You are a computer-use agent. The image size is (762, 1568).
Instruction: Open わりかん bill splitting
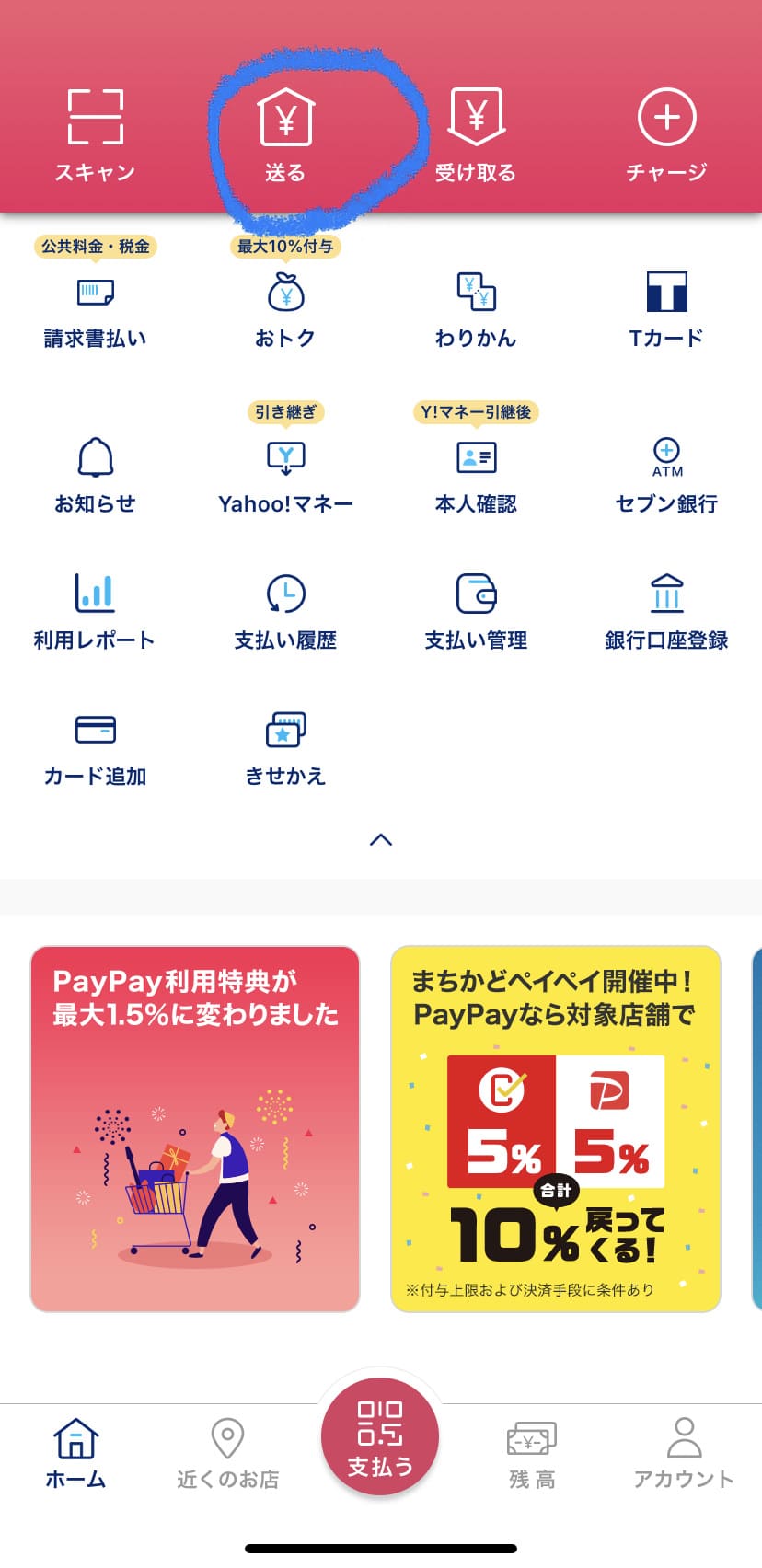point(476,312)
